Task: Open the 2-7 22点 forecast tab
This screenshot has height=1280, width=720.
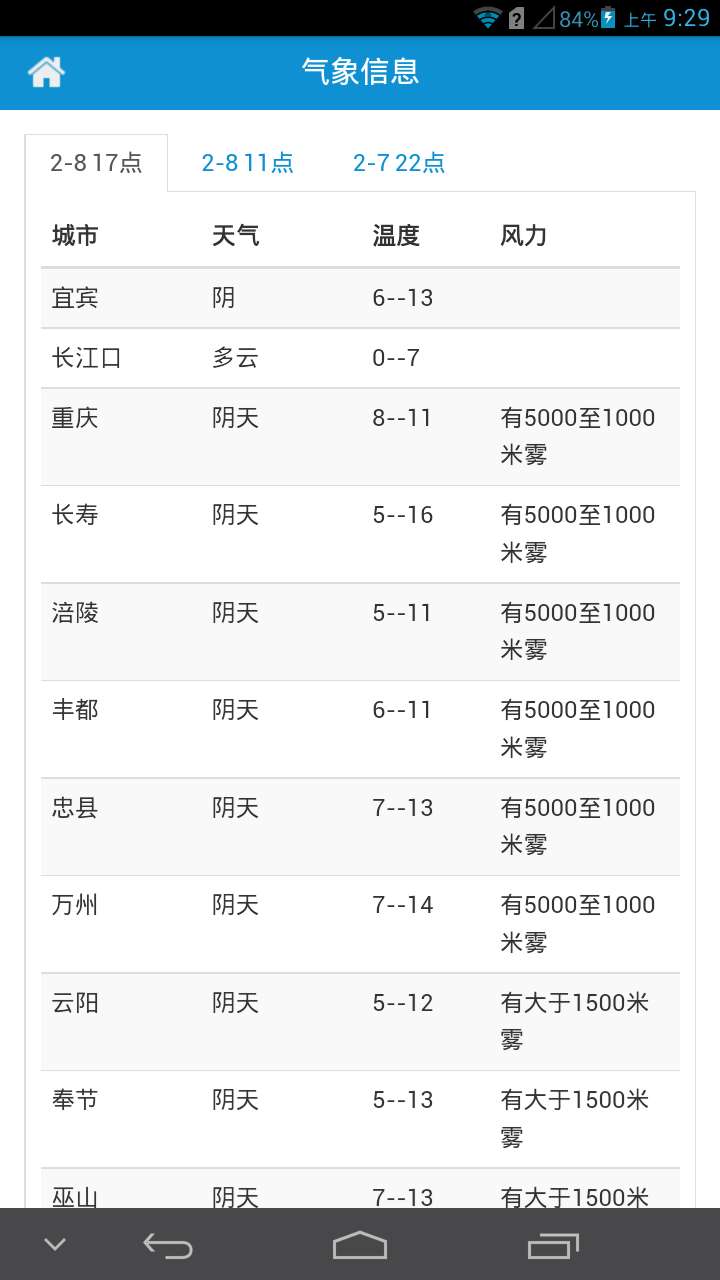Action: pos(399,163)
